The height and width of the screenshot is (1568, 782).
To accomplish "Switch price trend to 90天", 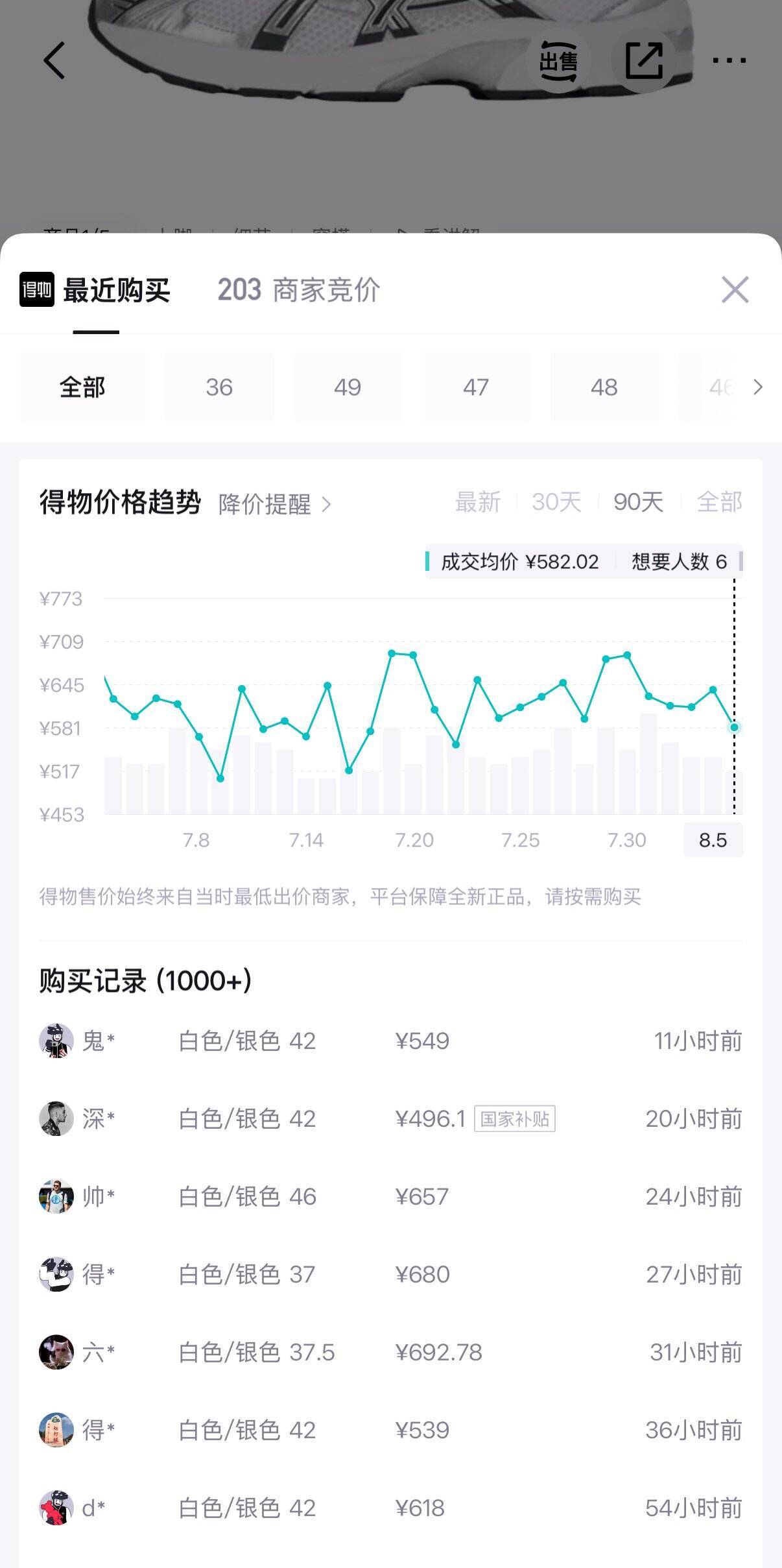I will [638, 502].
